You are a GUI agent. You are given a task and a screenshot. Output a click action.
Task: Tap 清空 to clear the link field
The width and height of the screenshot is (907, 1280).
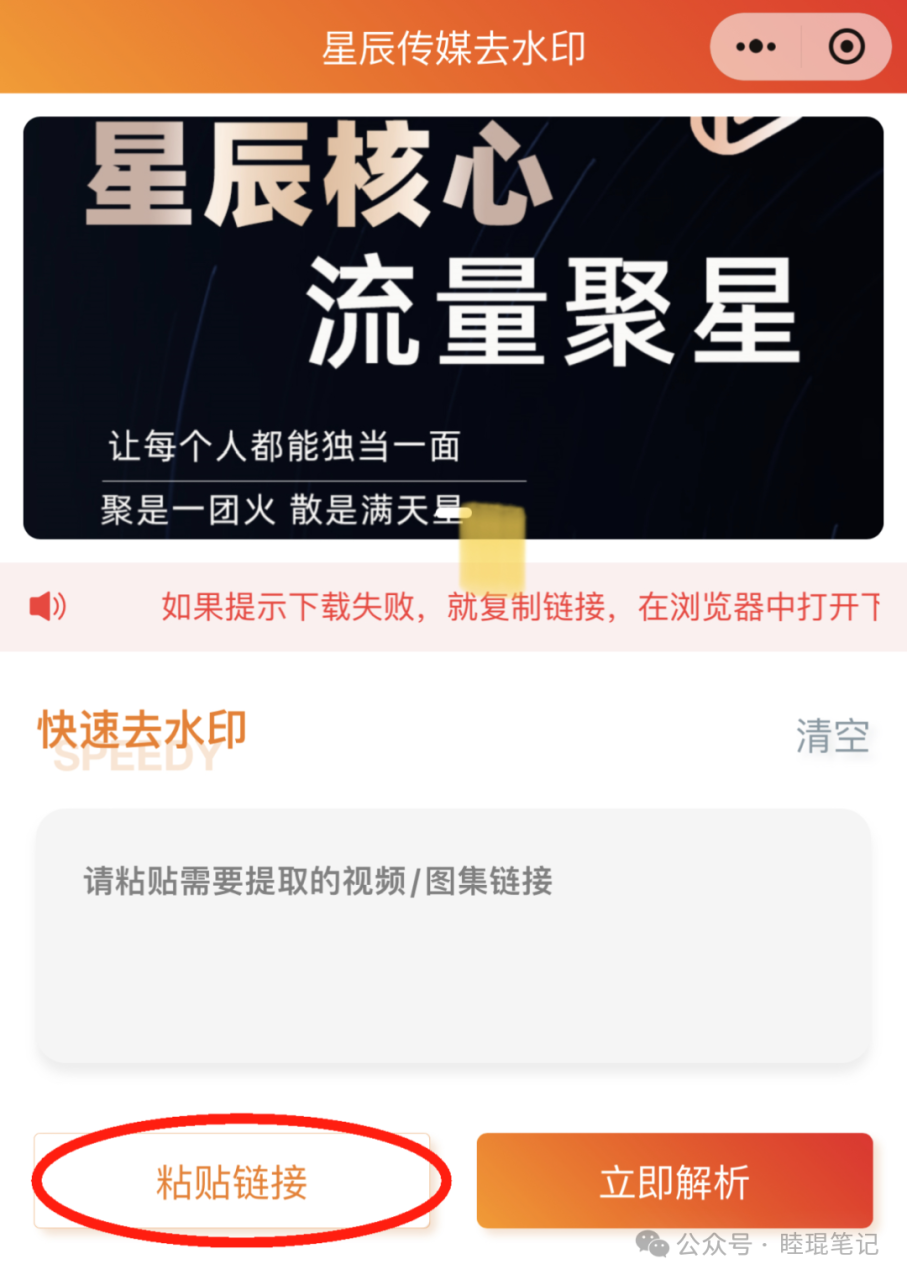point(832,736)
